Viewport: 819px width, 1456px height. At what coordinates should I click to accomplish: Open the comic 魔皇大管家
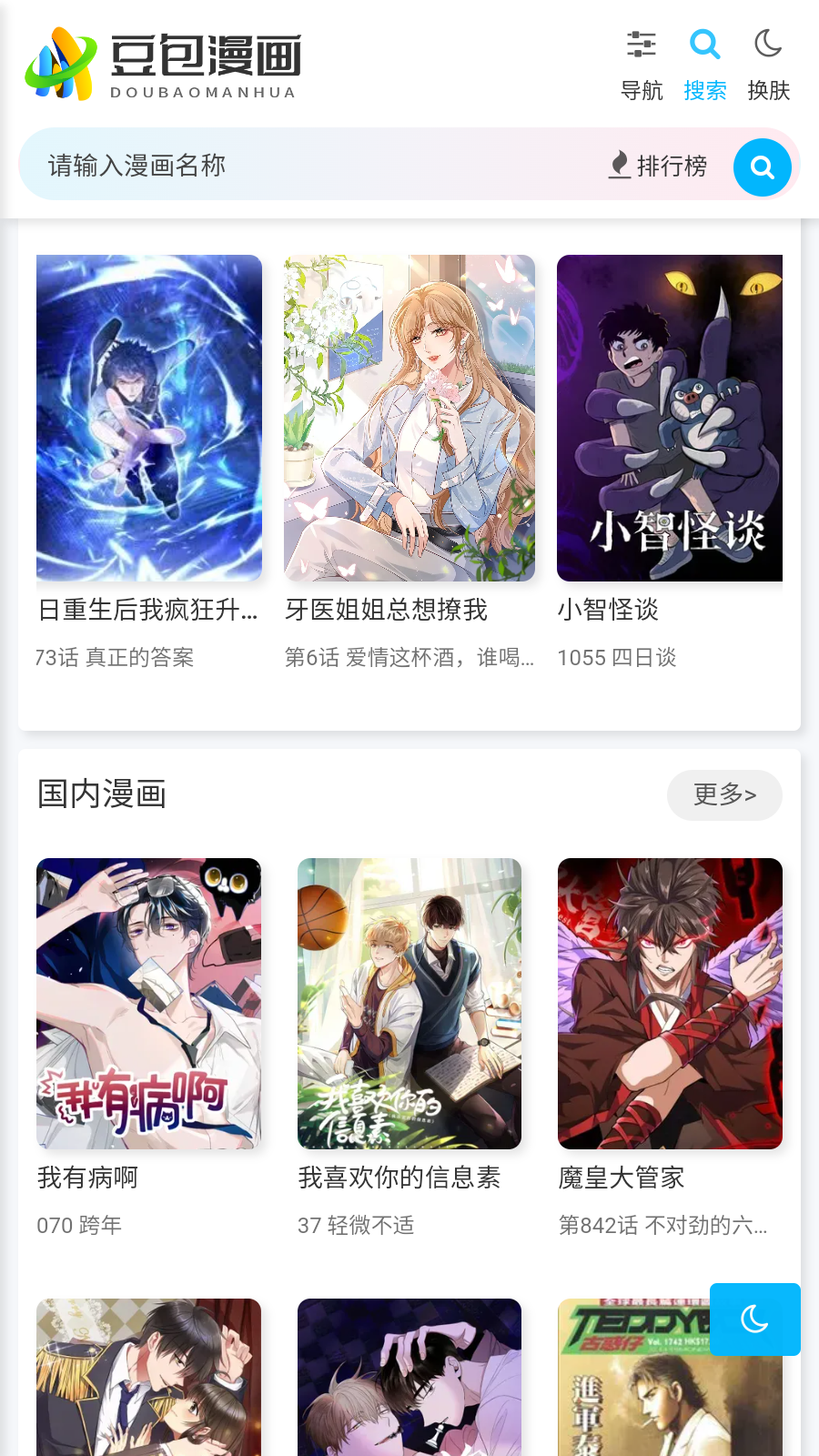click(670, 1004)
